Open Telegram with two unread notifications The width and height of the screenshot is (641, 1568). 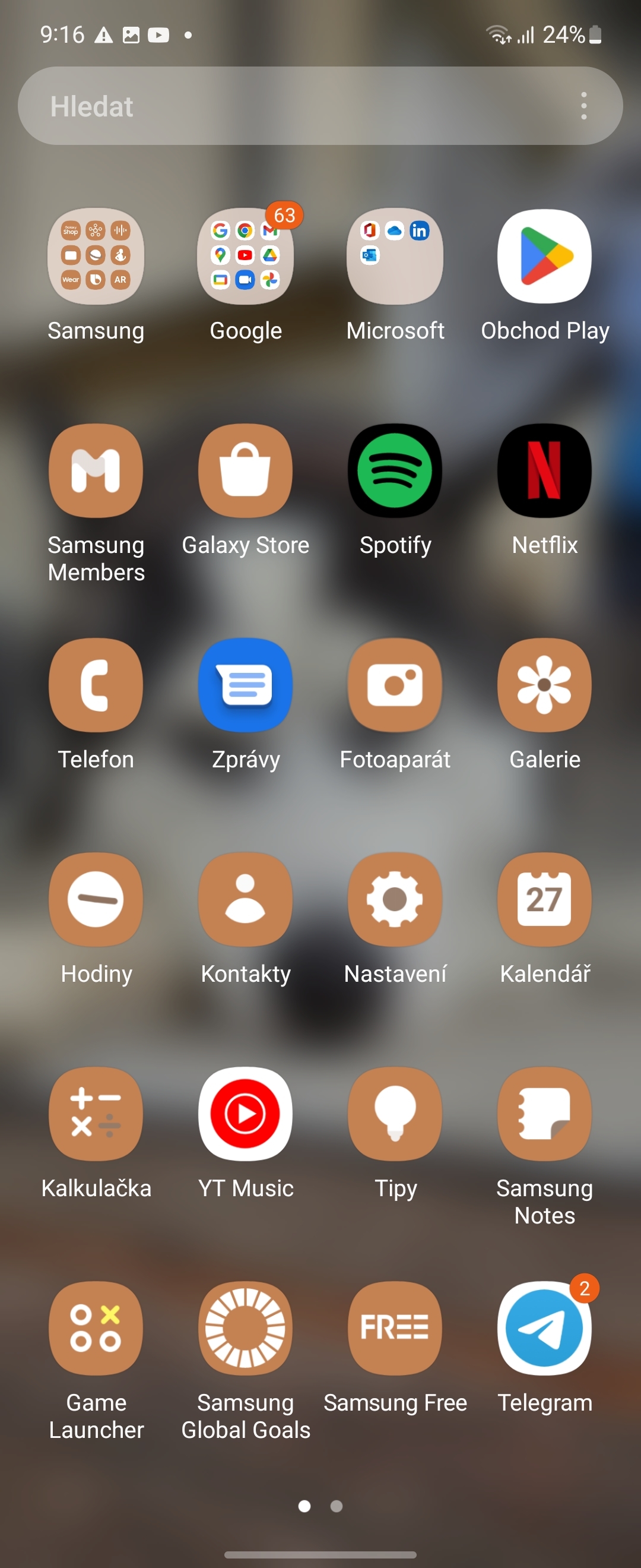544,1328
